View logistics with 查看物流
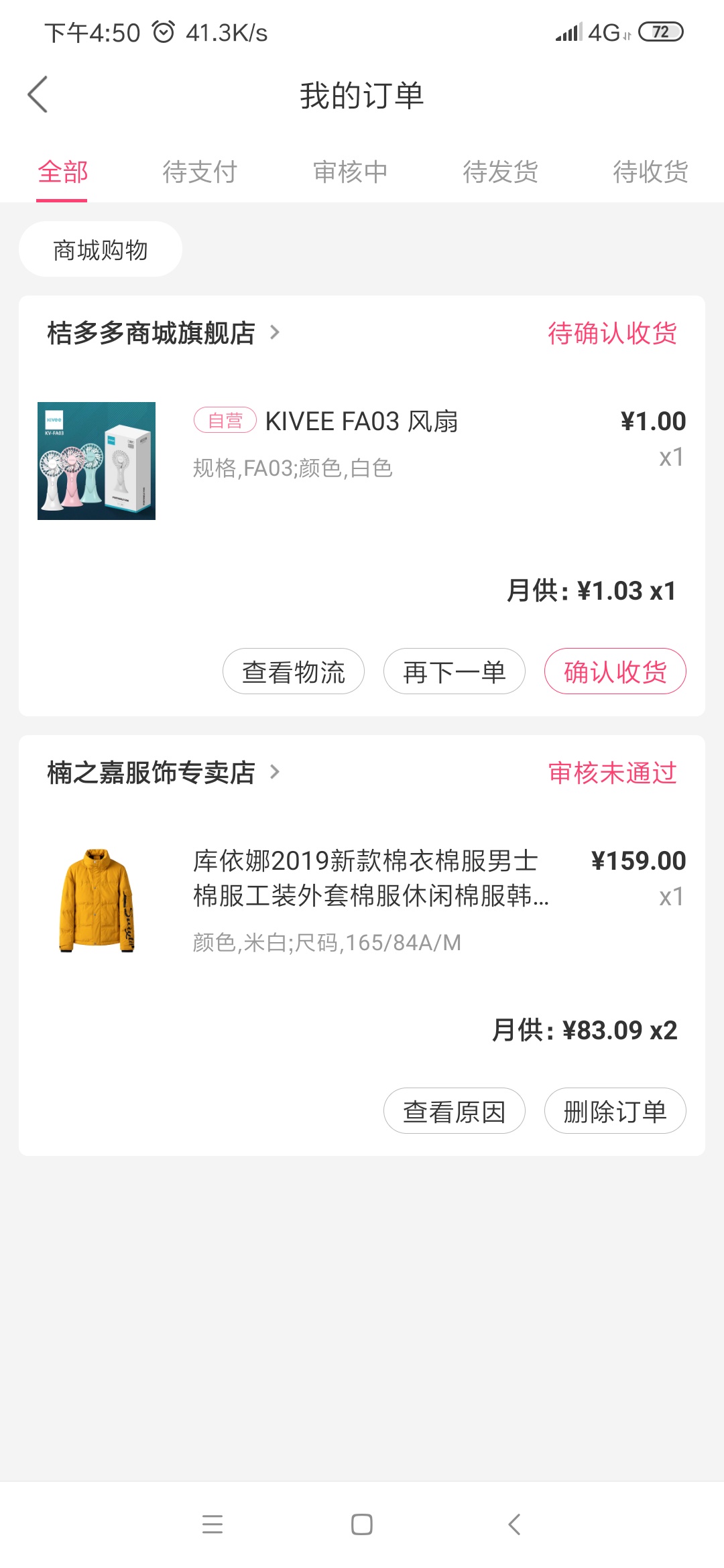 pyautogui.click(x=294, y=671)
